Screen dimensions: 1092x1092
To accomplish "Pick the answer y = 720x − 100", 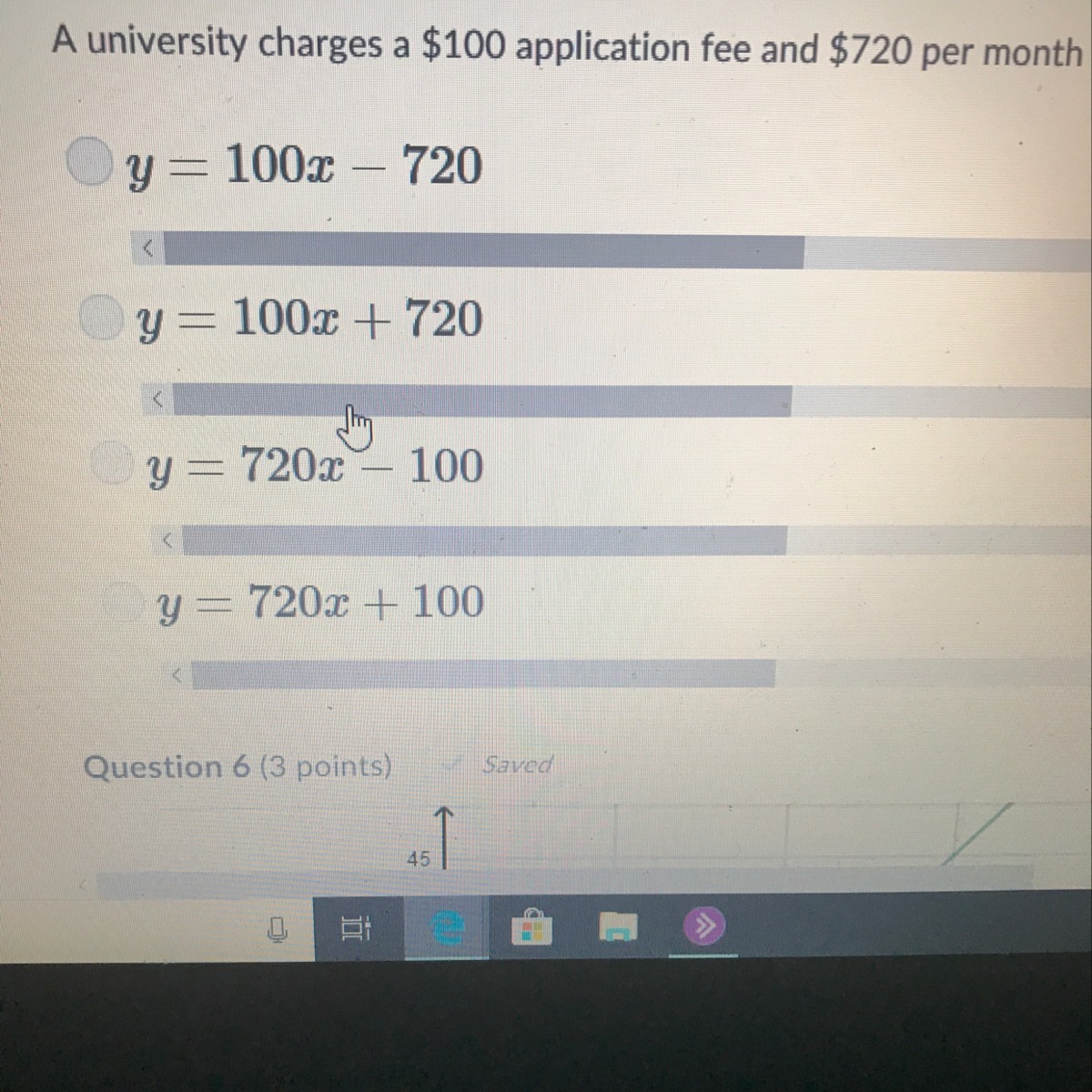I will pyautogui.click(x=113, y=462).
